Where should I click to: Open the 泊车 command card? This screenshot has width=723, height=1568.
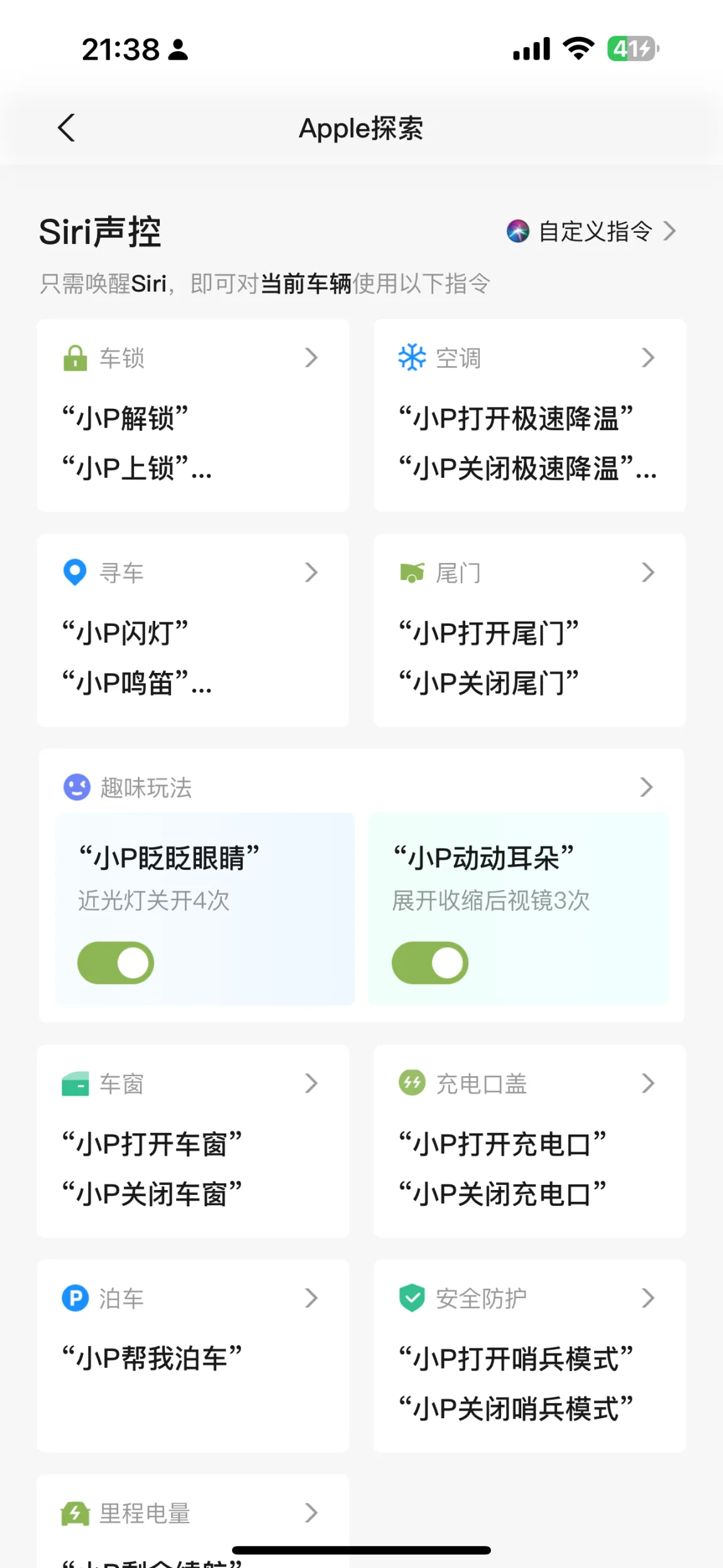pos(193,1356)
